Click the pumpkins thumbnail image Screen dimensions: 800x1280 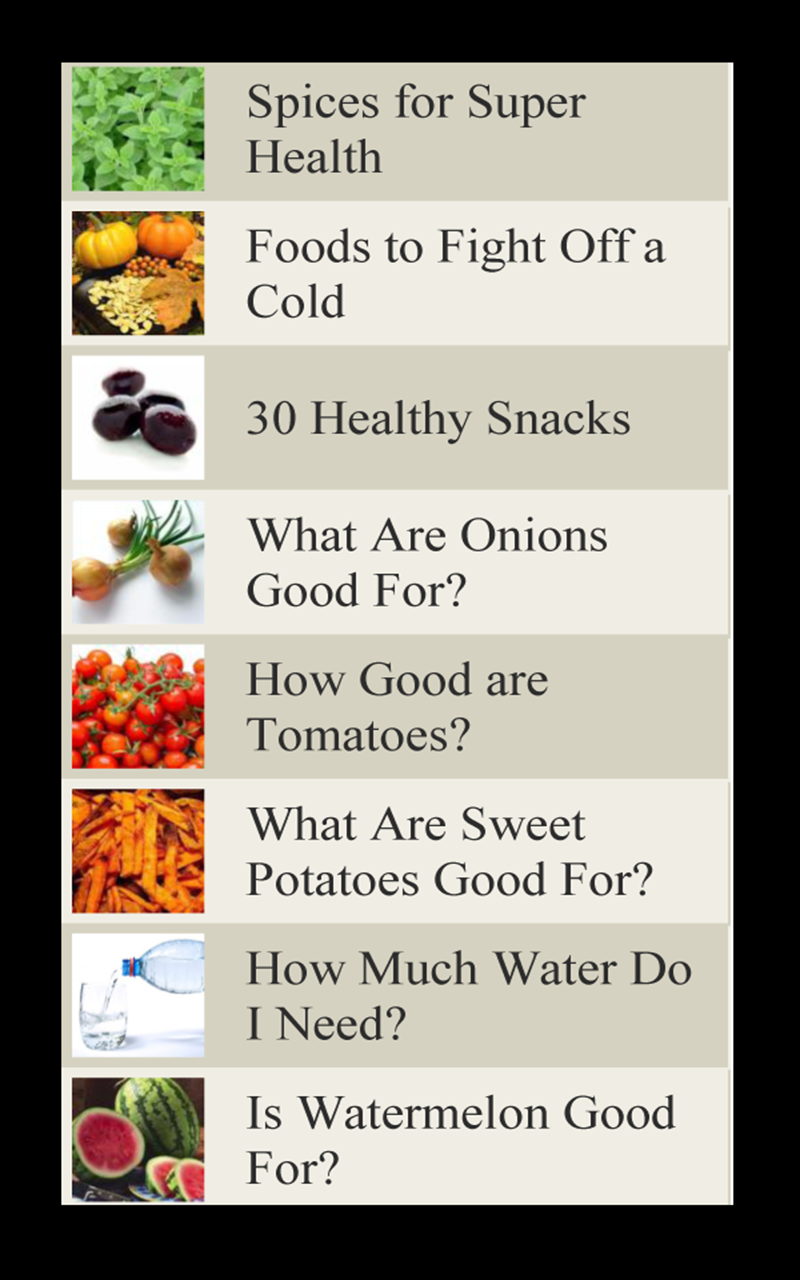point(137,273)
